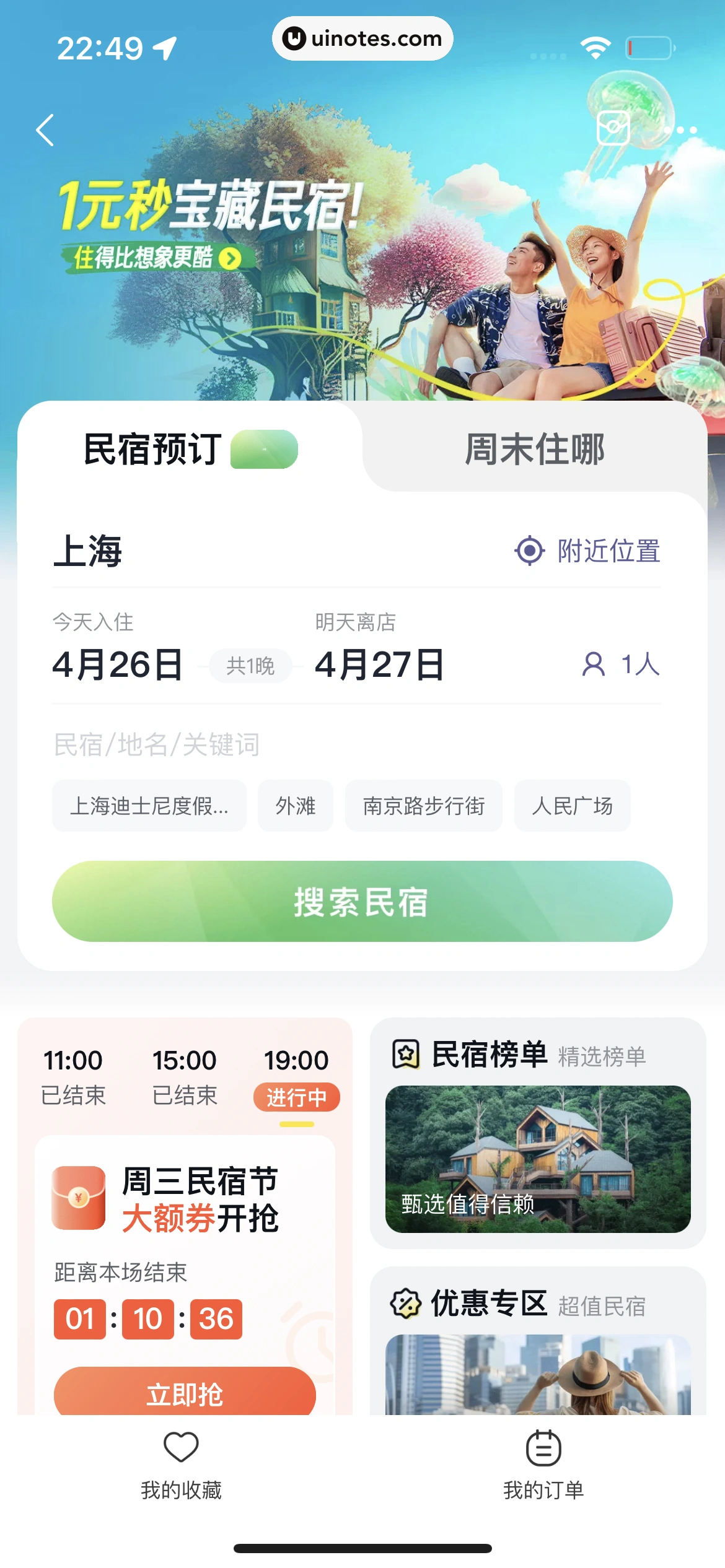
Task: Choose the 外滩 location chip
Action: (x=296, y=806)
